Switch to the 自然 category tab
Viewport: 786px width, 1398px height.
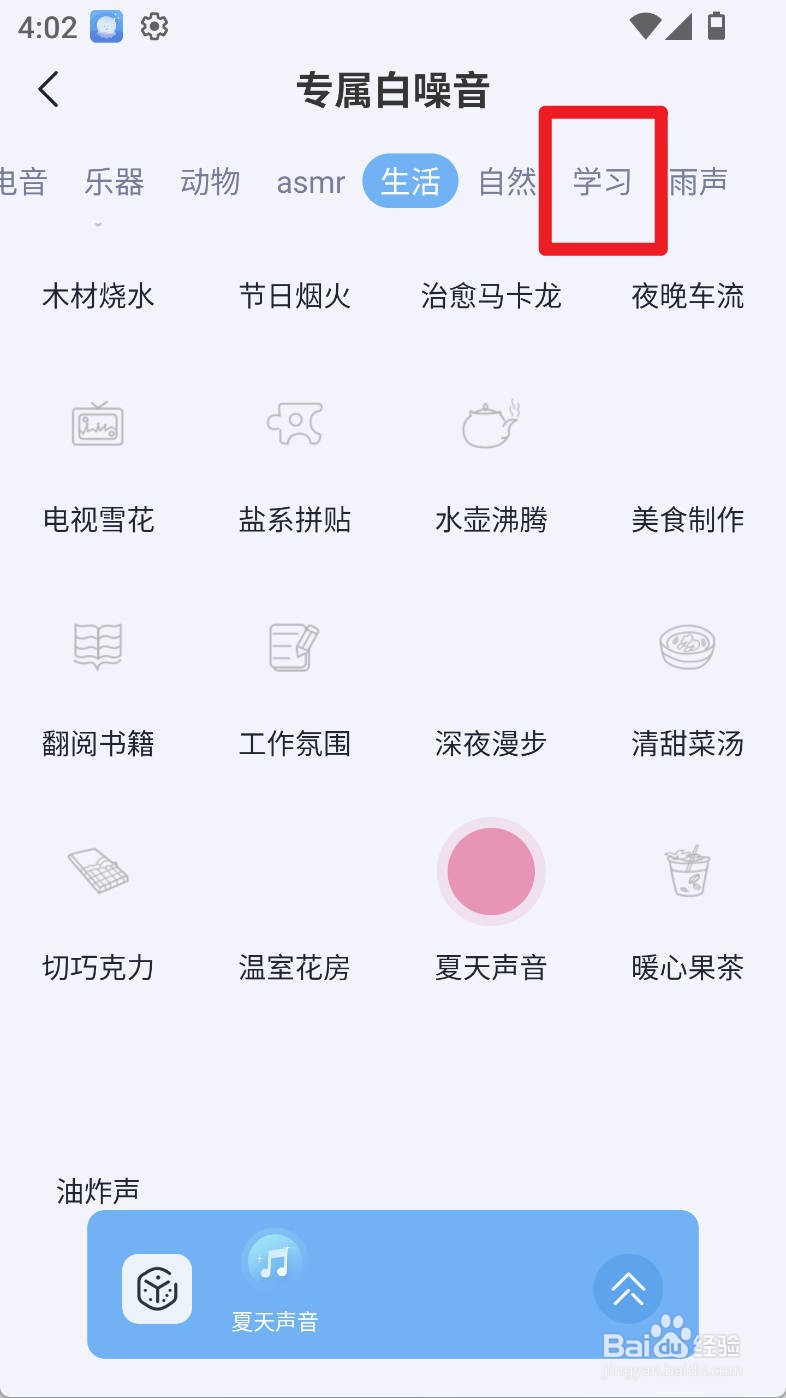(507, 182)
